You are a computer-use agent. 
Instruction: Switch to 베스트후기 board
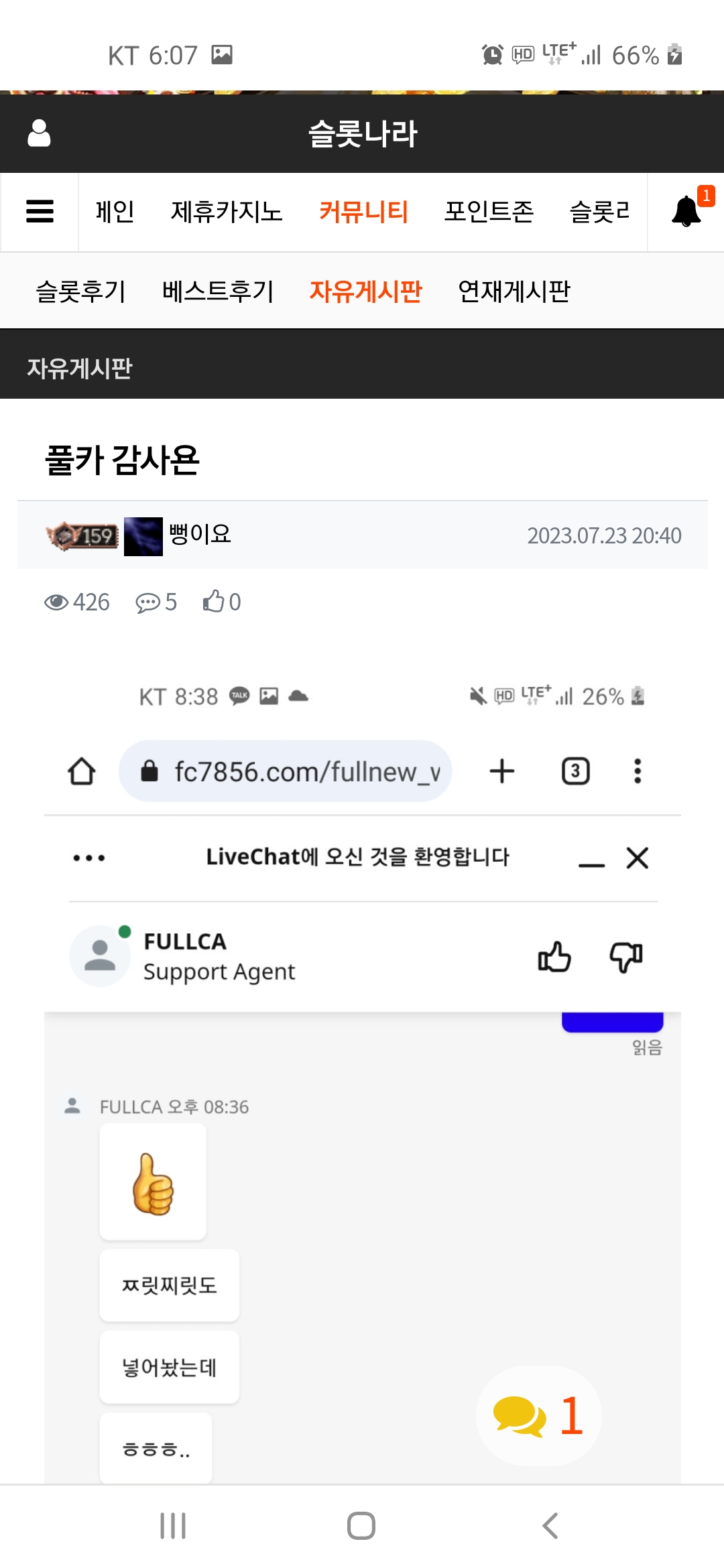[x=218, y=291]
